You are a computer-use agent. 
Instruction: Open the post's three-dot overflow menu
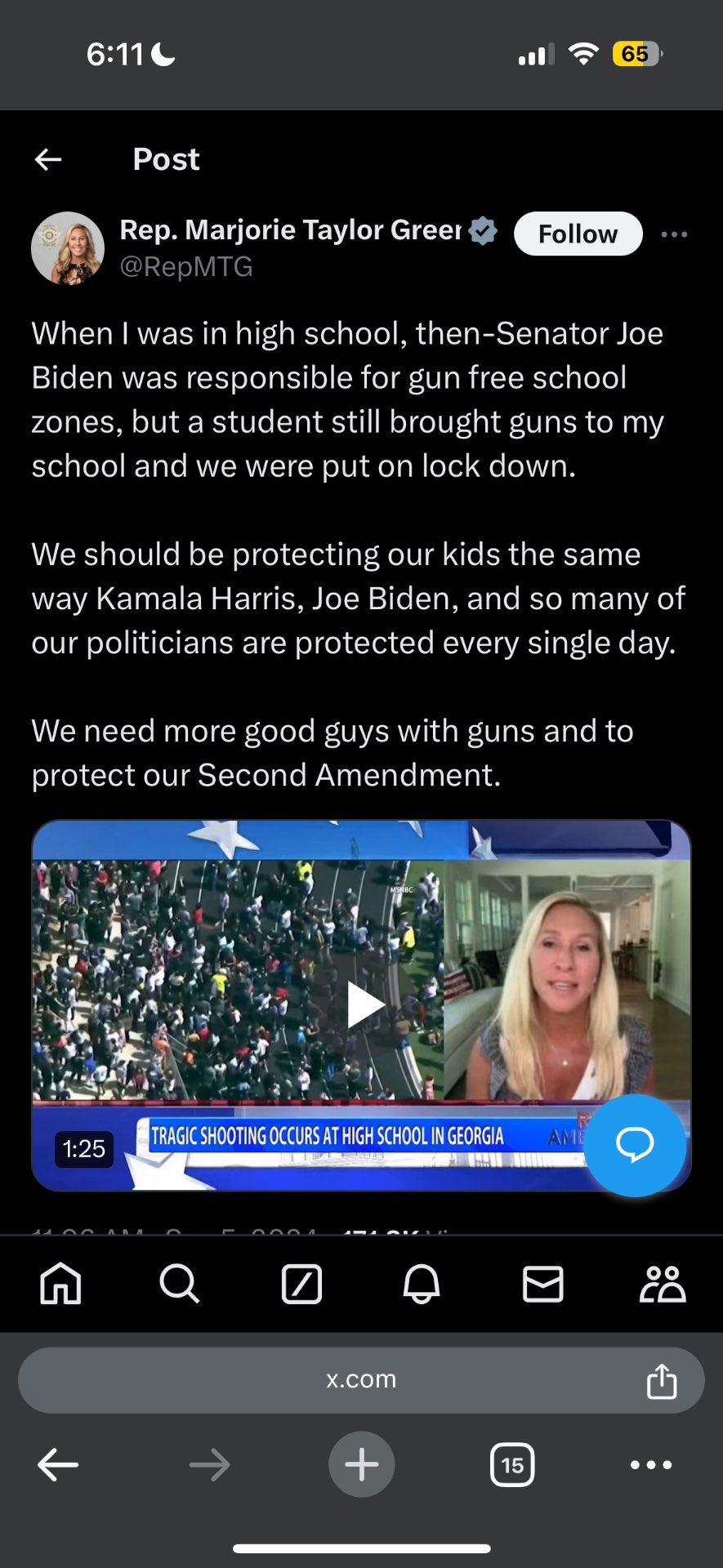click(674, 234)
